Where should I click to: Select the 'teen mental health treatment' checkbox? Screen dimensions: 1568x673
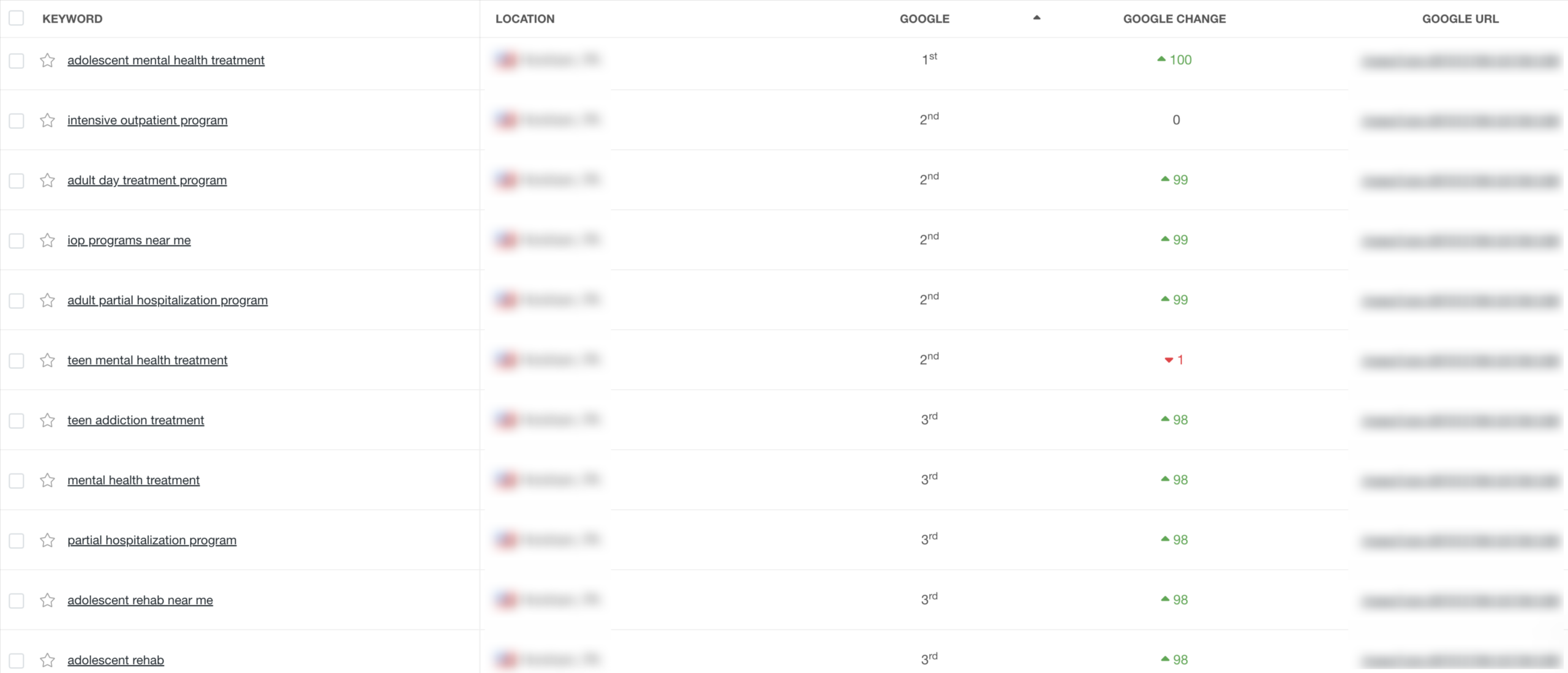(17, 361)
